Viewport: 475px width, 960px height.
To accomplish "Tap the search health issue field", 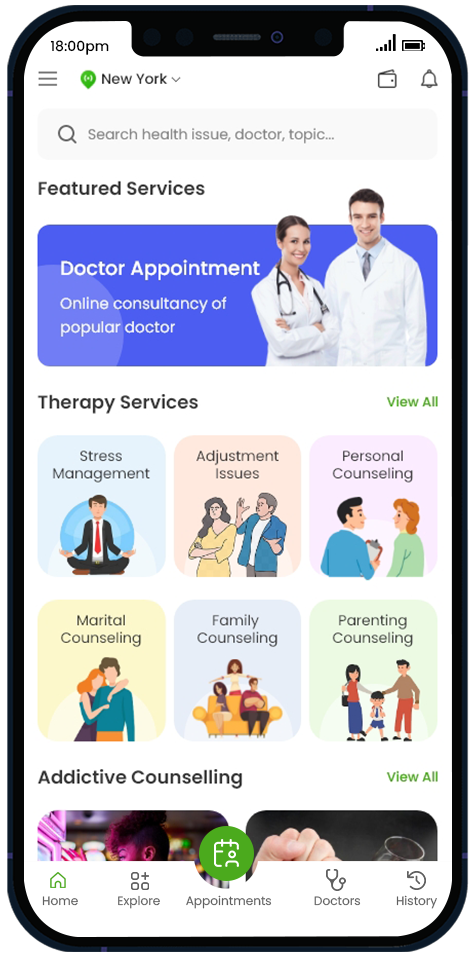I will pyautogui.click(x=238, y=134).
